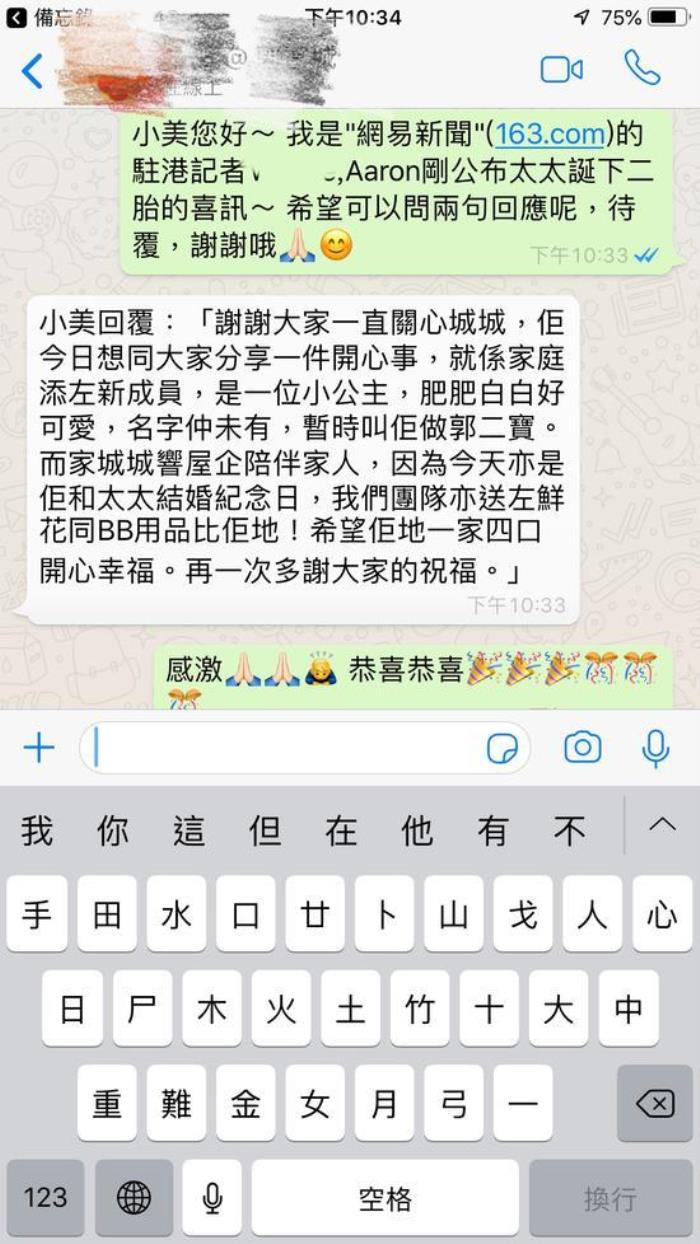
Task: Open the camera to send a photo
Action: [x=582, y=747]
